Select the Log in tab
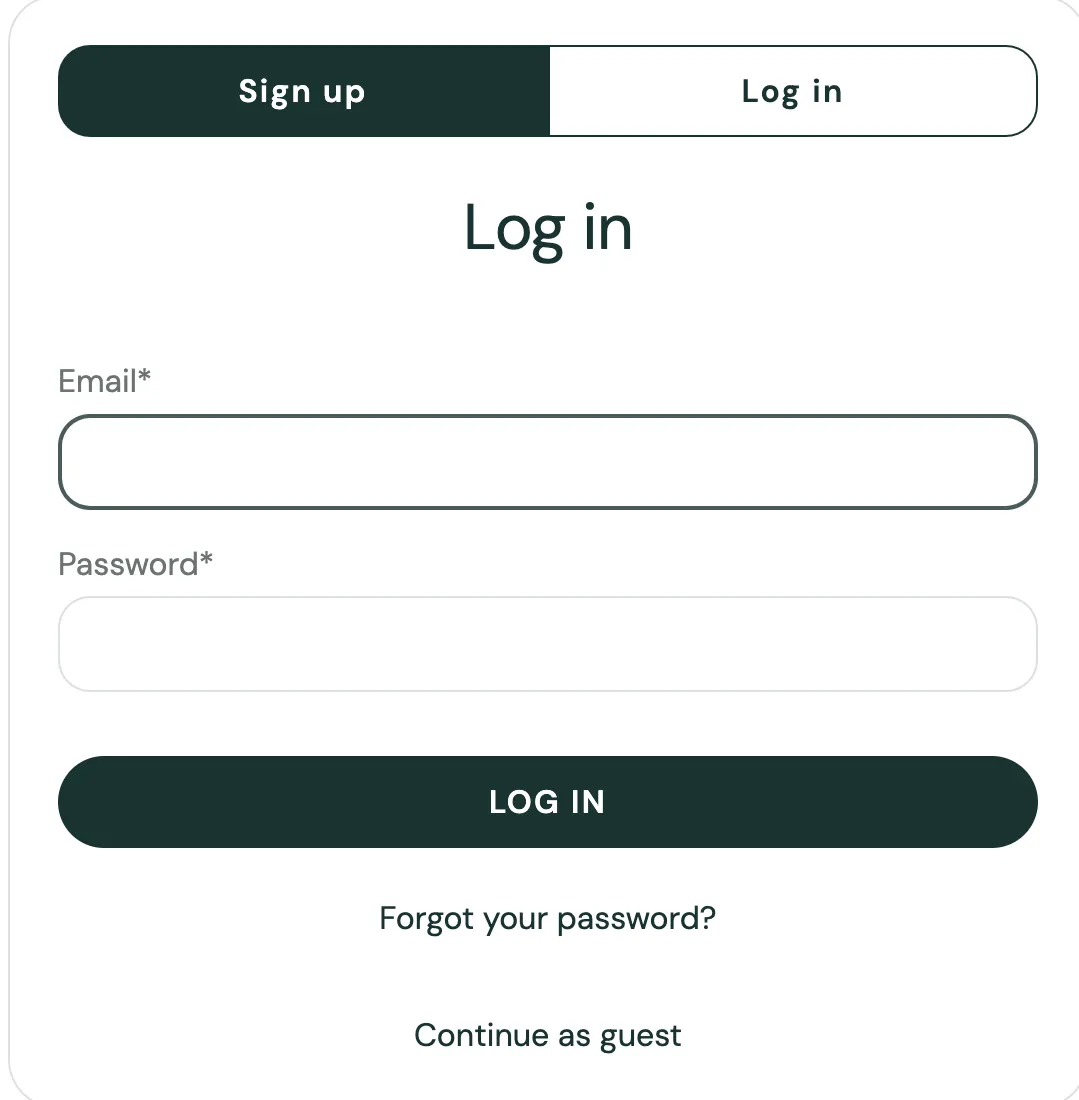 (792, 91)
